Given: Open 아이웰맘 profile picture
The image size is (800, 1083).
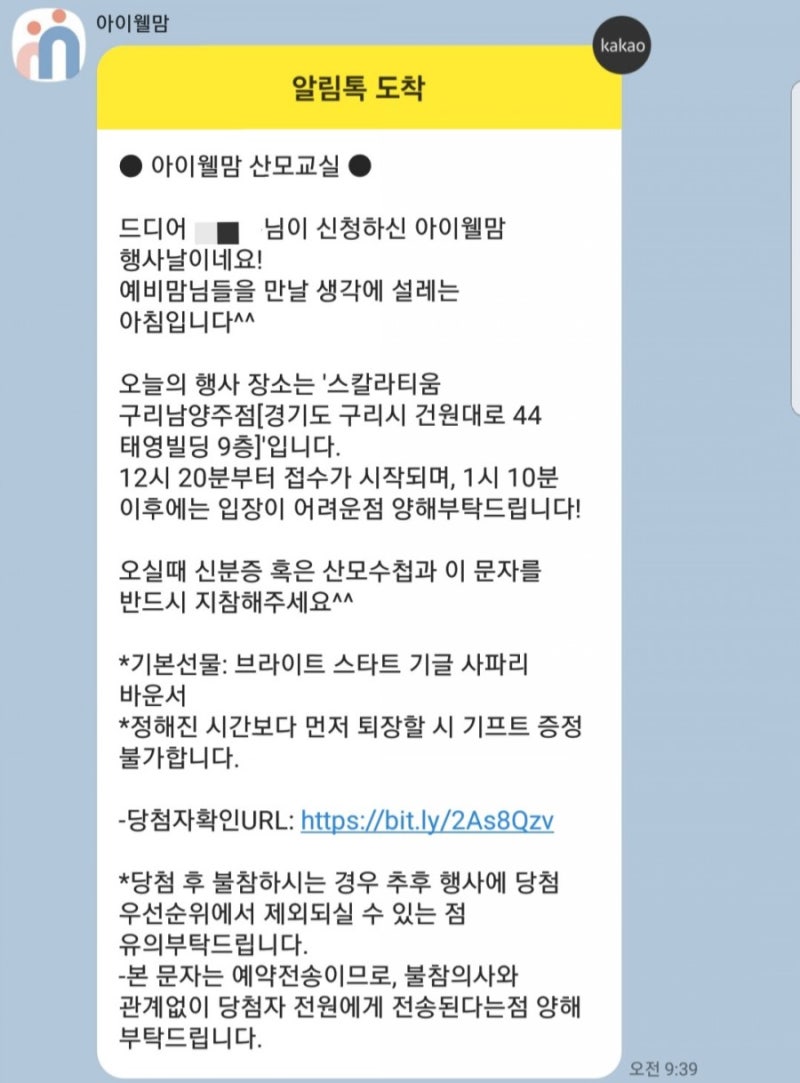Looking at the screenshot, I should click(48, 45).
